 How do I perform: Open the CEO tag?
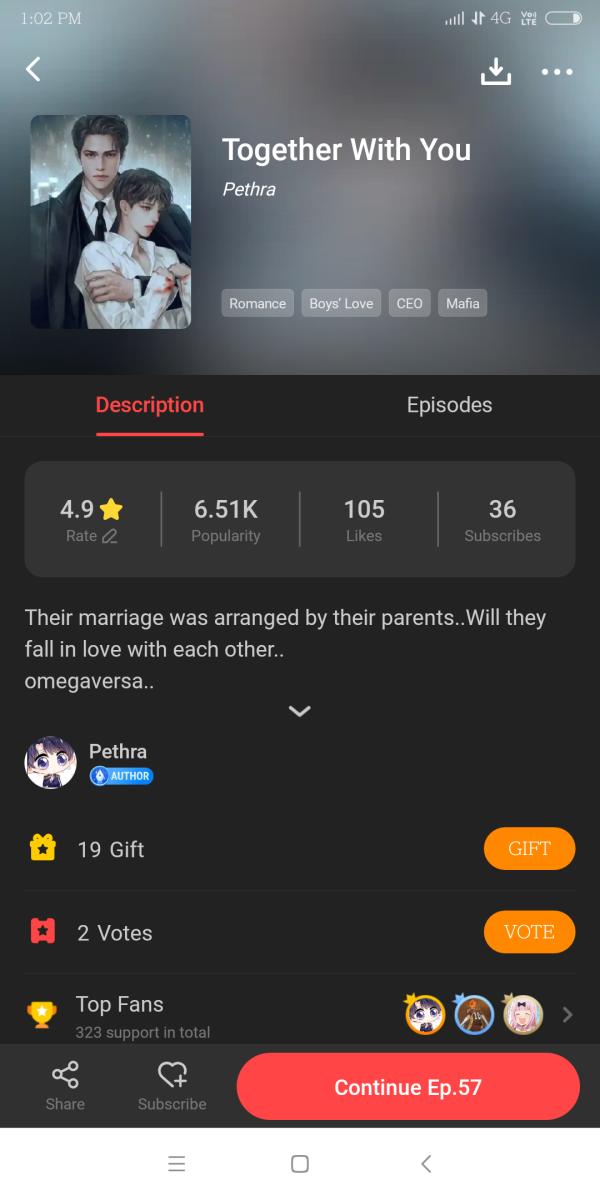[x=409, y=303]
